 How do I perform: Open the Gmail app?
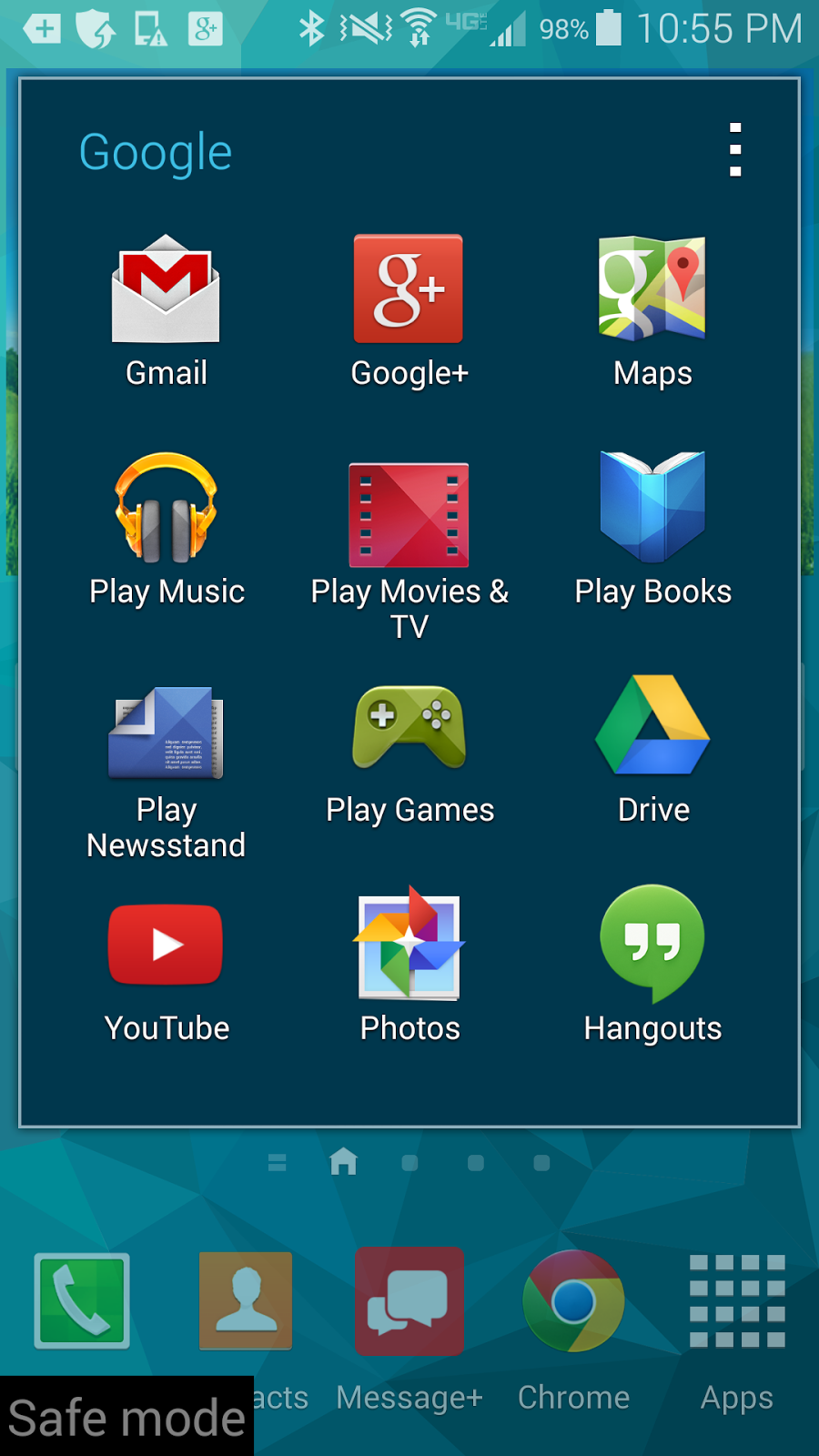pyautogui.click(x=166, y=289)
